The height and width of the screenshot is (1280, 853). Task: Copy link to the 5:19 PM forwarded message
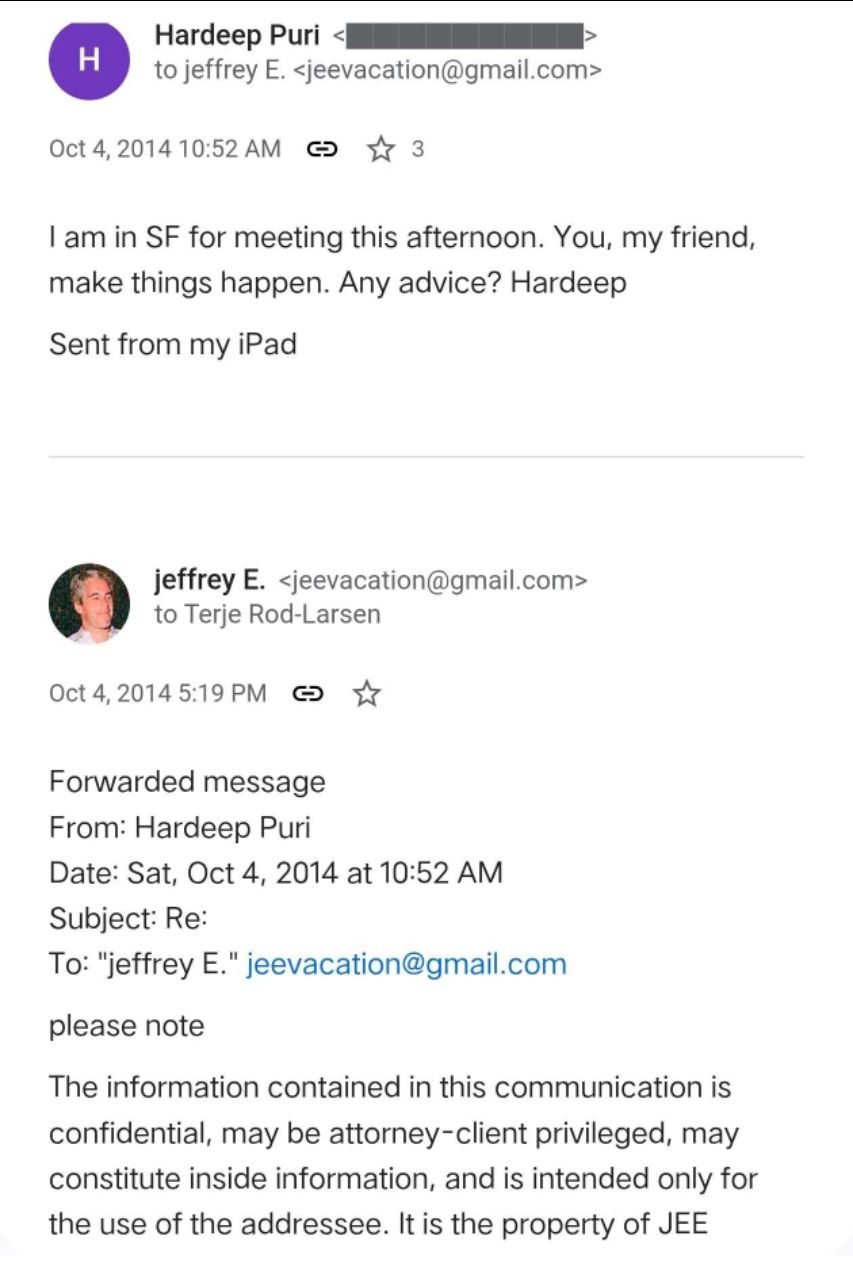(307, 694)
